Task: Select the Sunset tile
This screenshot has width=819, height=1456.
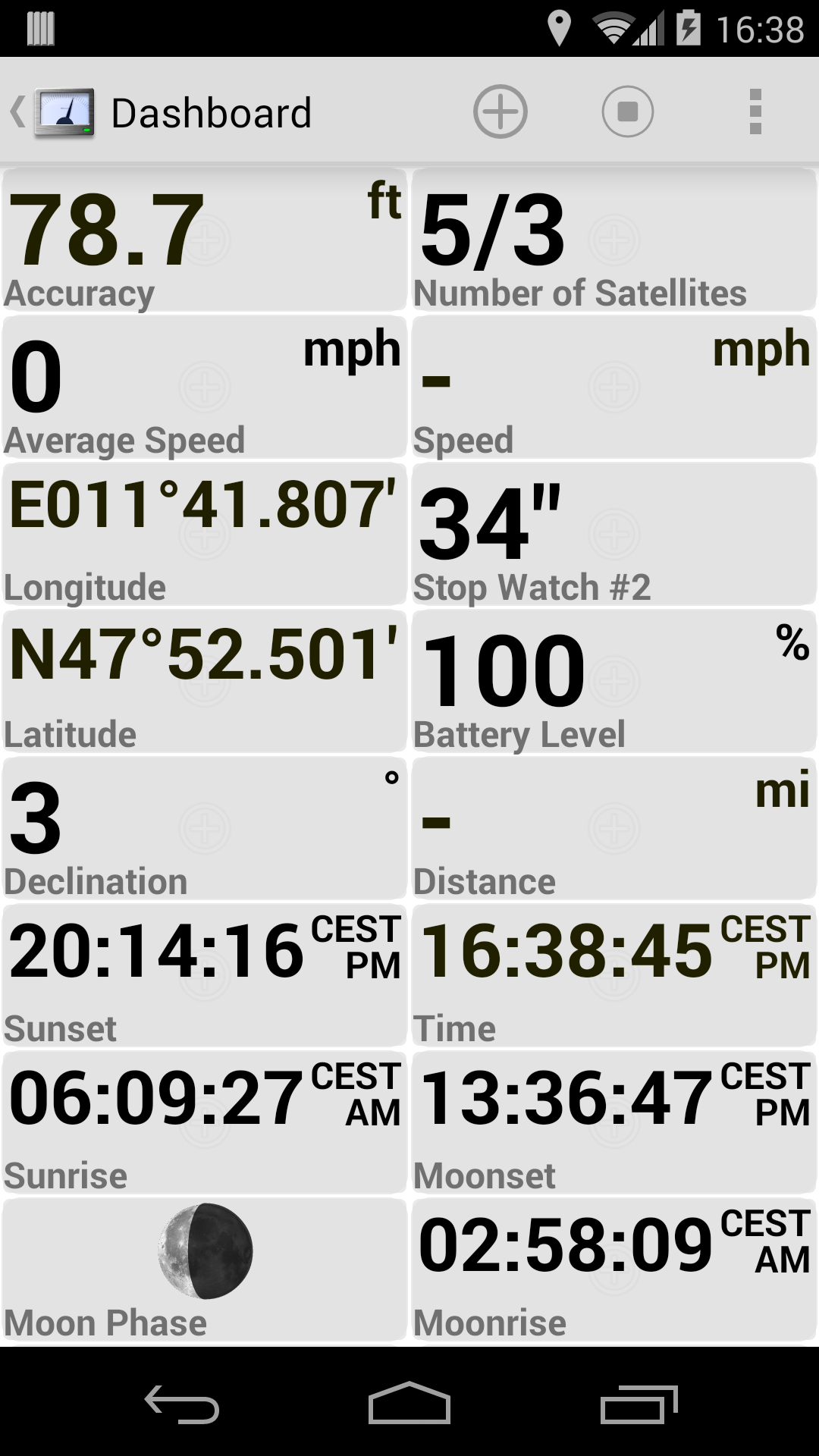Action: 205,976
